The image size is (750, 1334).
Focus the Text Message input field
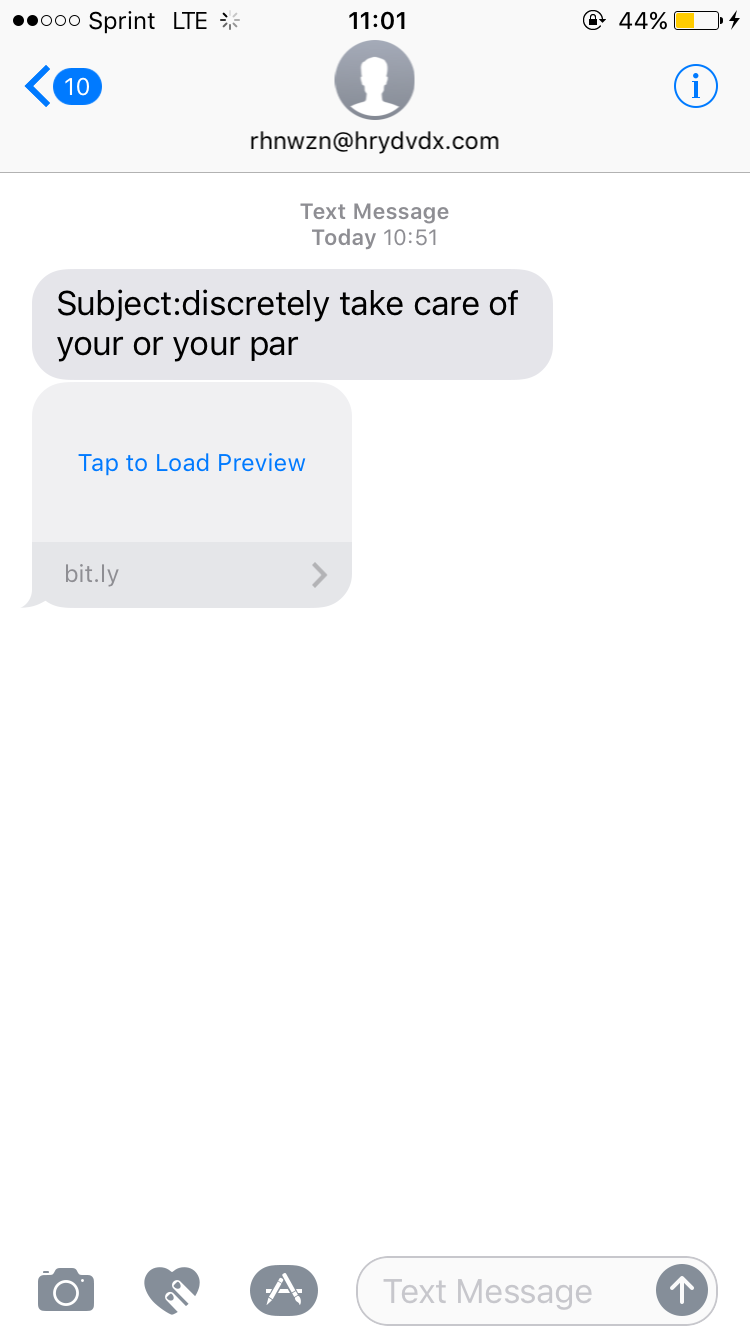coord(505,1291)
